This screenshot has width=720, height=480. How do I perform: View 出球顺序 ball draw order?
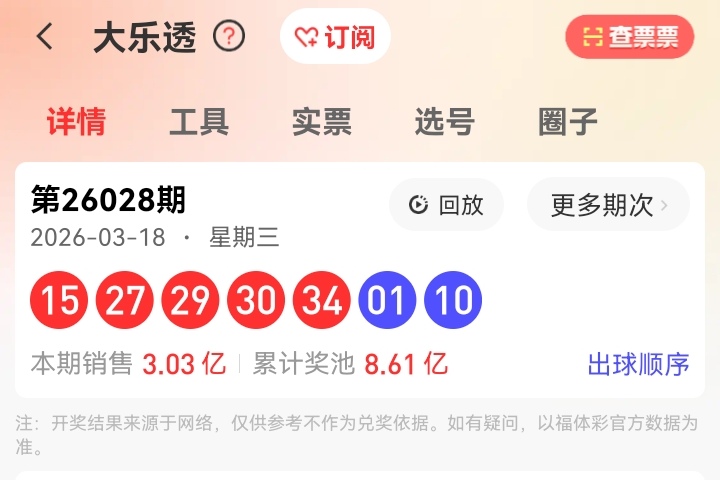point(638,364)
